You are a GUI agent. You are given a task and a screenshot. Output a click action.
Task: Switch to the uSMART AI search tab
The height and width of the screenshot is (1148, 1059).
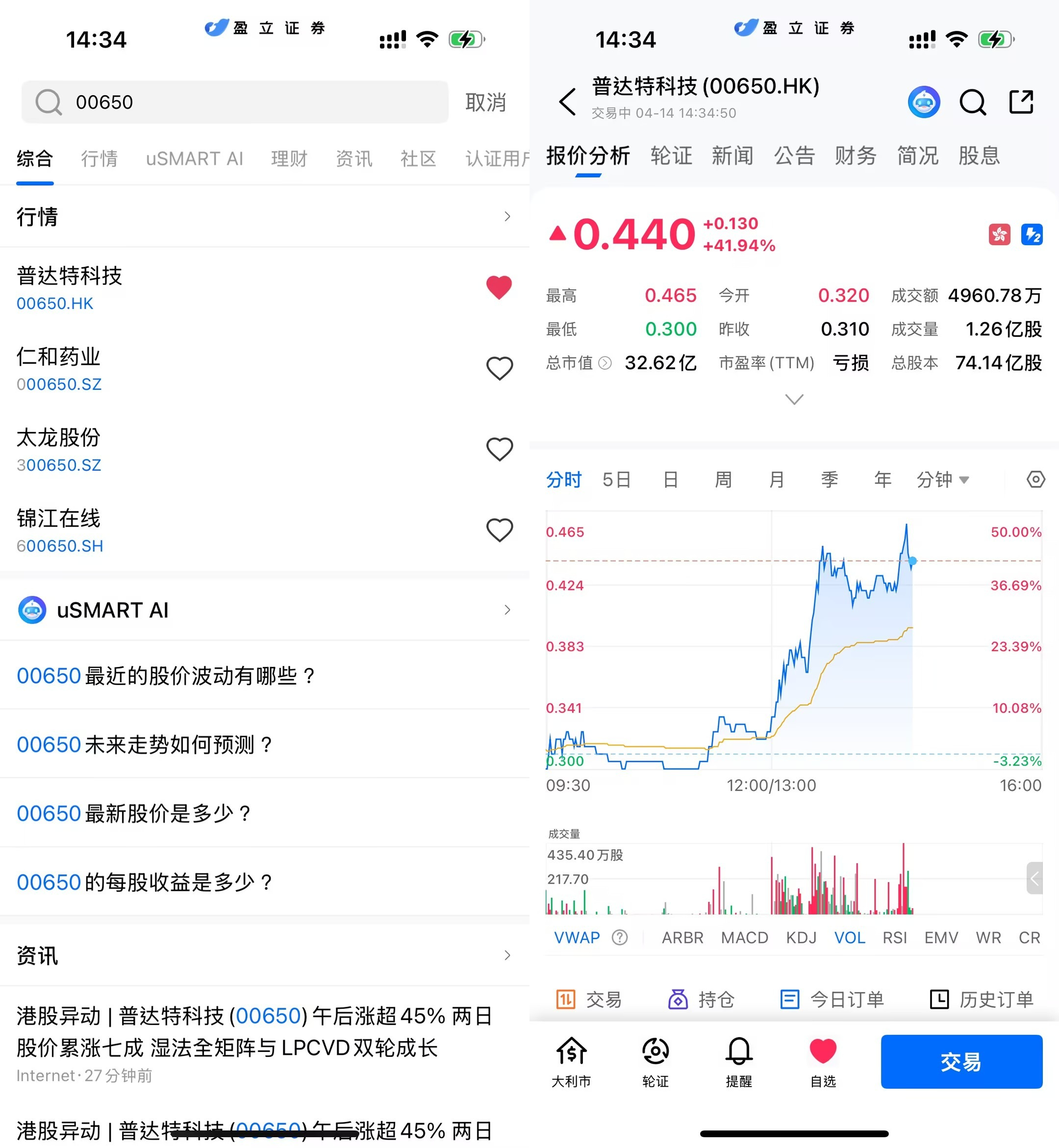click(194, 158)
